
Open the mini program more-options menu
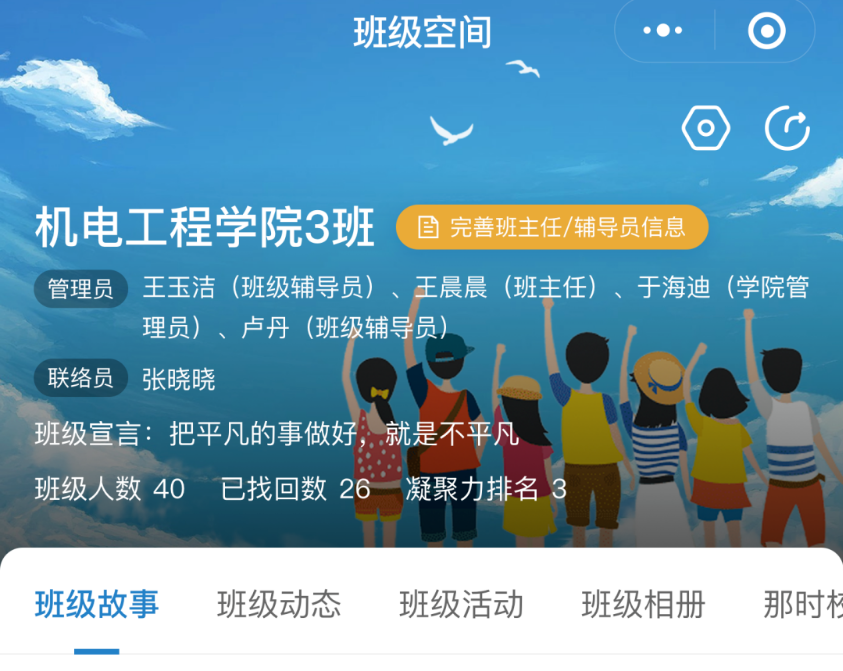(x=663, y=32)
